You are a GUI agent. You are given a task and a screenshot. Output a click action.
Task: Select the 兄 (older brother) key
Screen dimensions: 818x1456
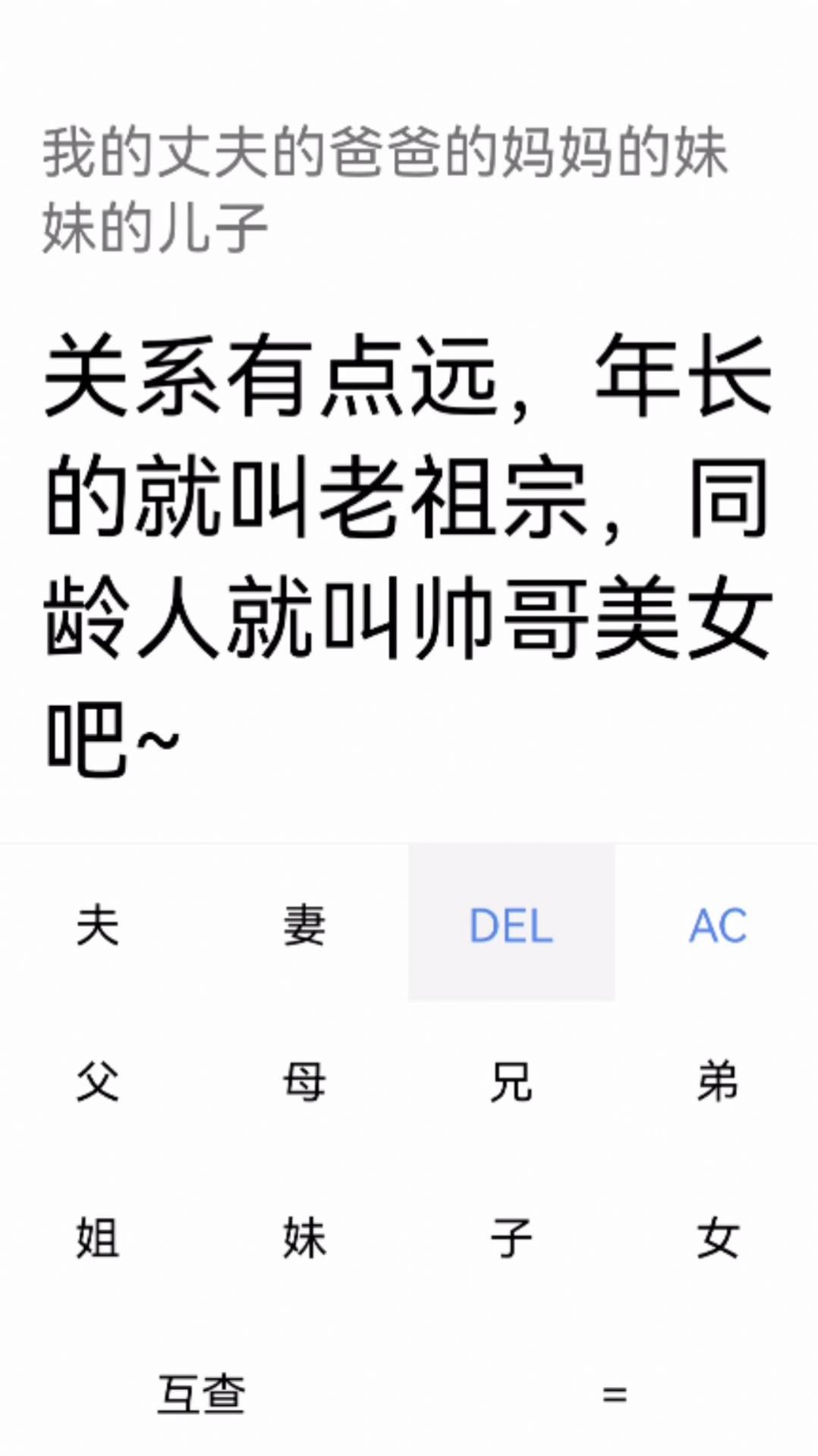511,1081
